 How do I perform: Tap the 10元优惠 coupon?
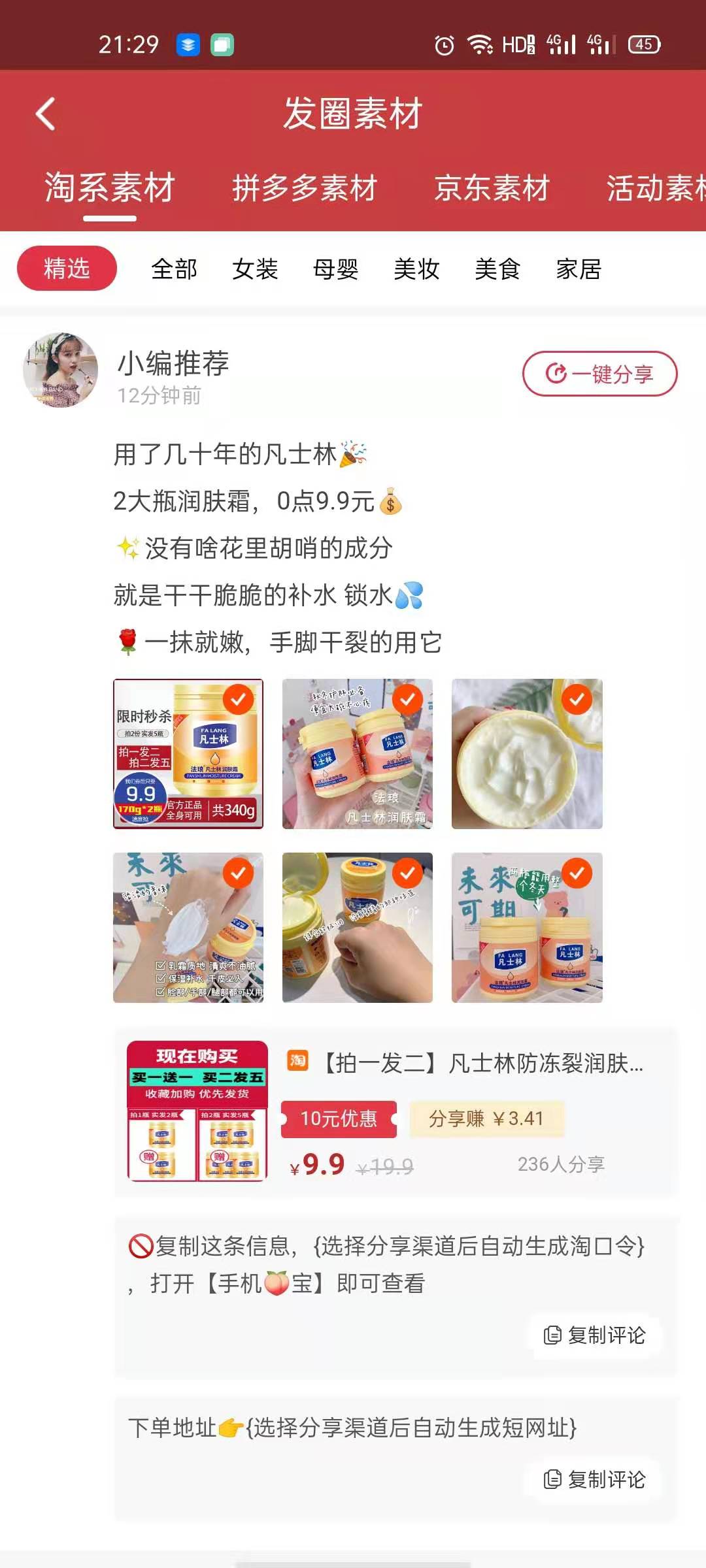pyautogui.click(x=339, y=1119)
